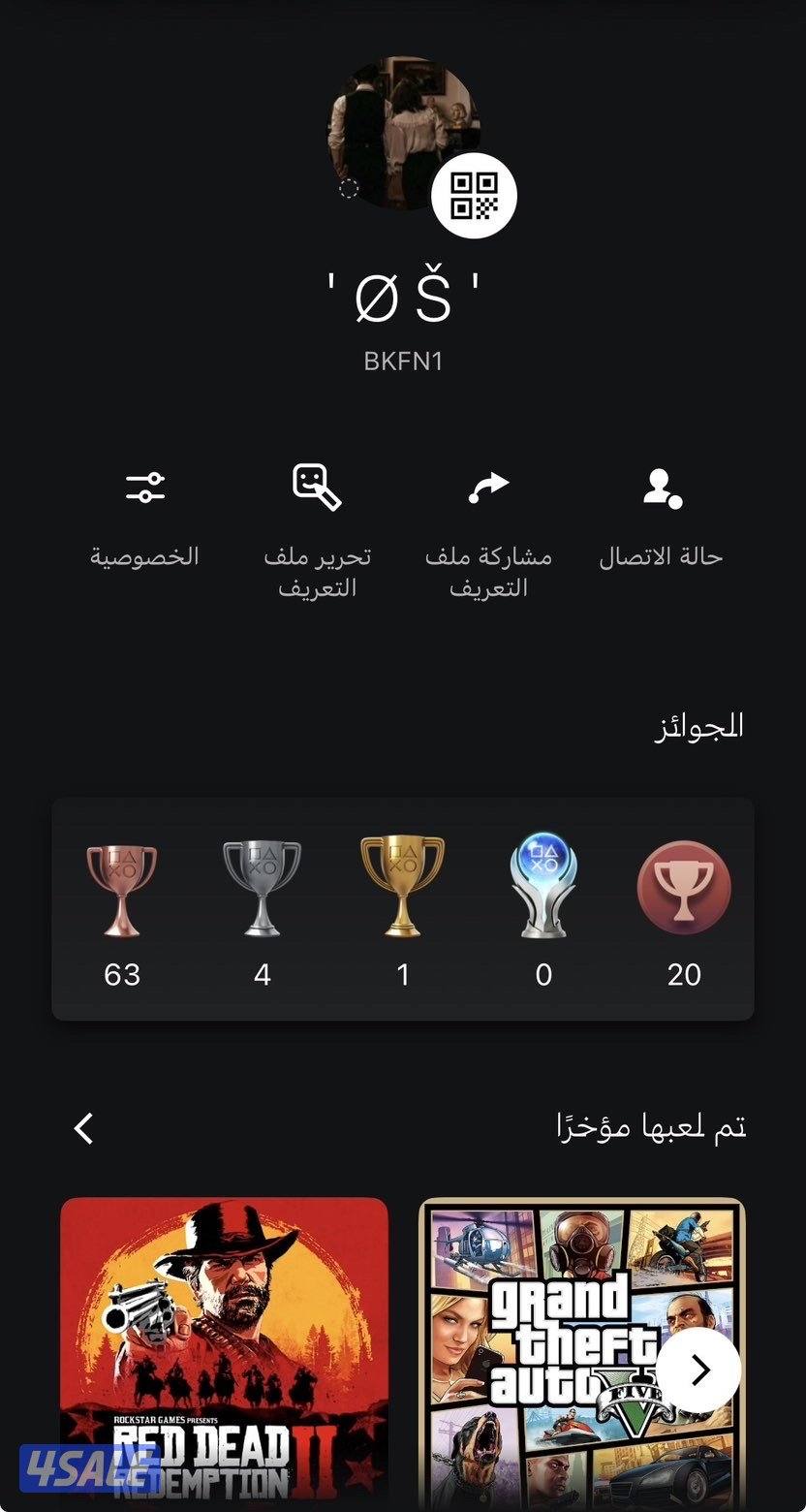Tap the bronze trophy count showing 63
The height and width of the screenshot is (1512, 806).
click(x=121, y=975)
